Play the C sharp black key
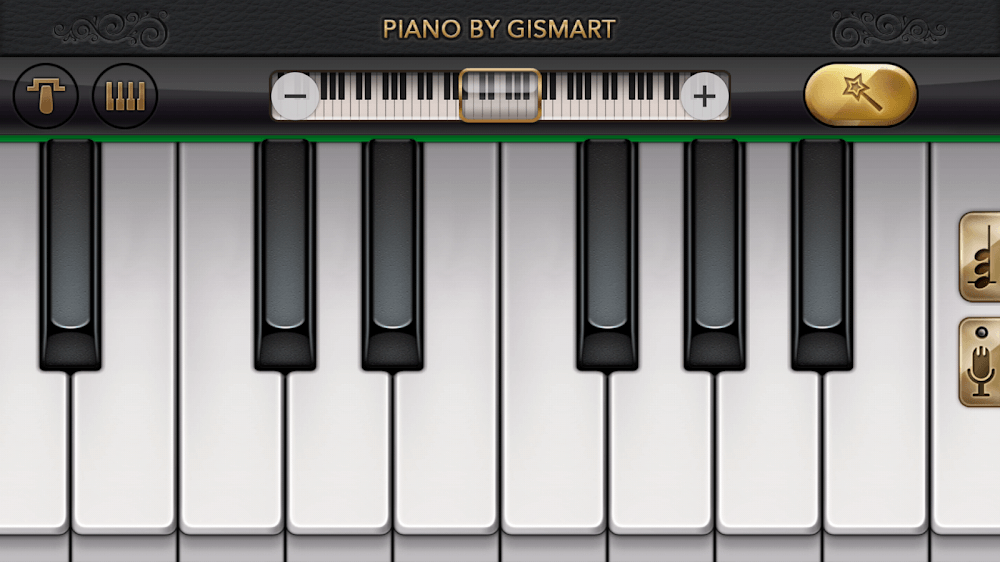 tap(285, 250)
